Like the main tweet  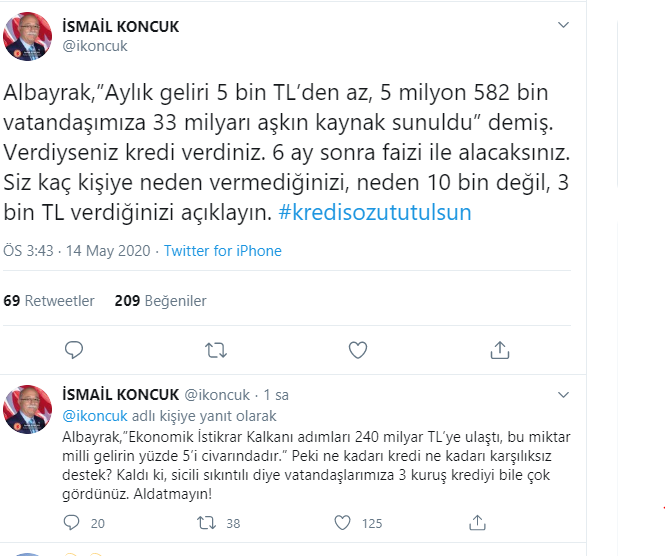click(357, 349)
